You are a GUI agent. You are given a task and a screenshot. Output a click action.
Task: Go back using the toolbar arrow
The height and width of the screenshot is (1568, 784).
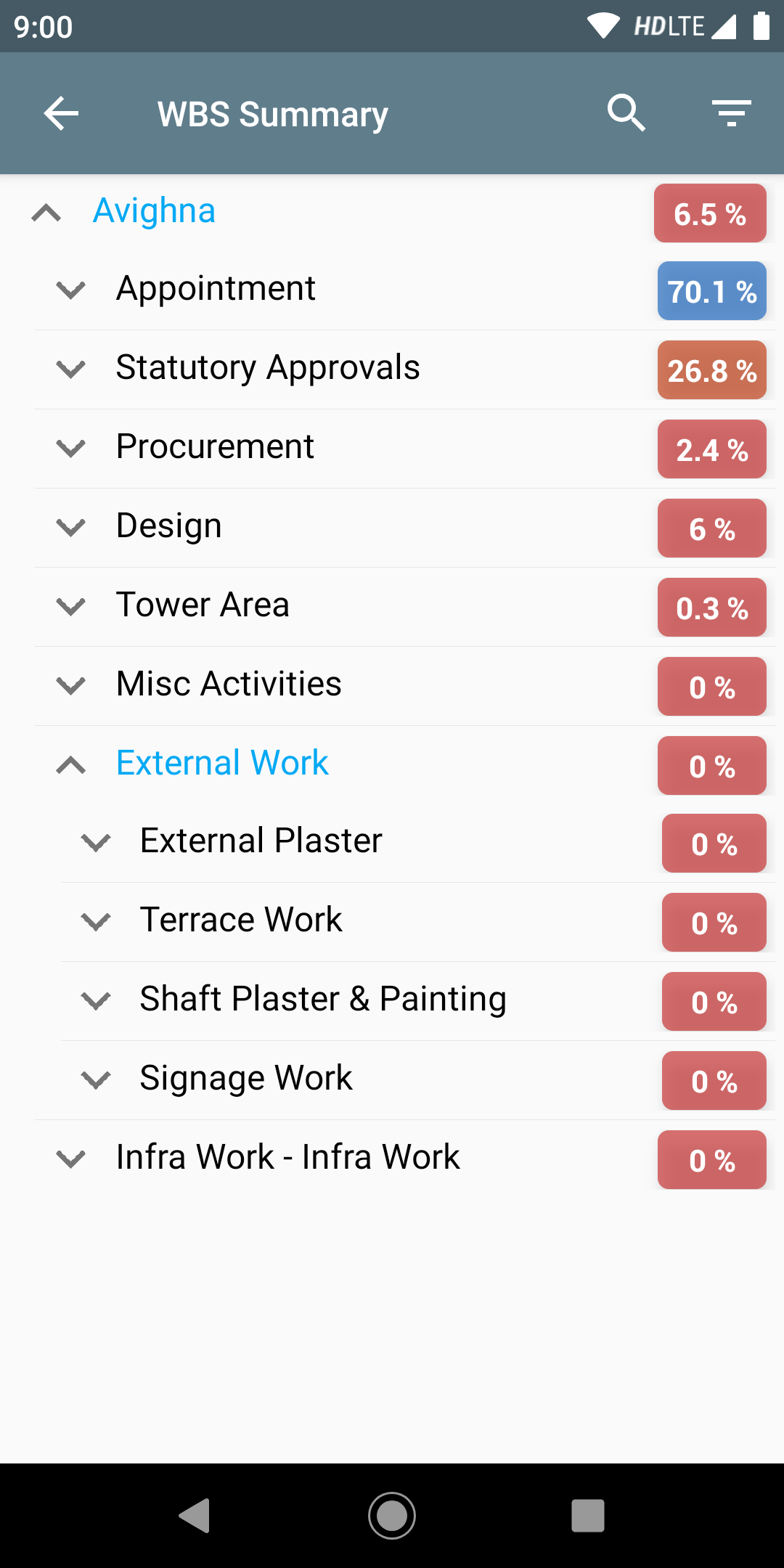click(61, 113)
